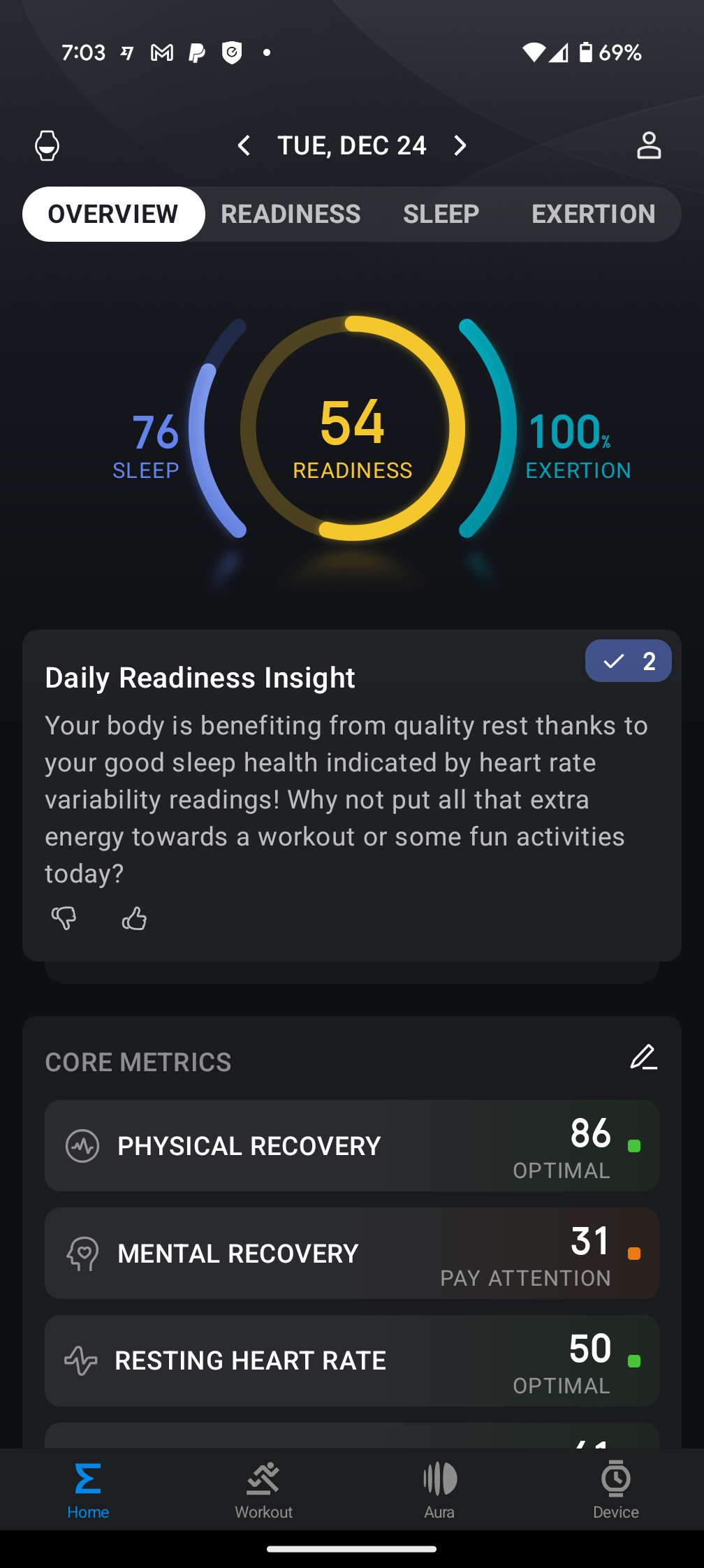Dislike the Daily Readiness Insight
The width and height of the screenshot is (704, 1568).
64,918
